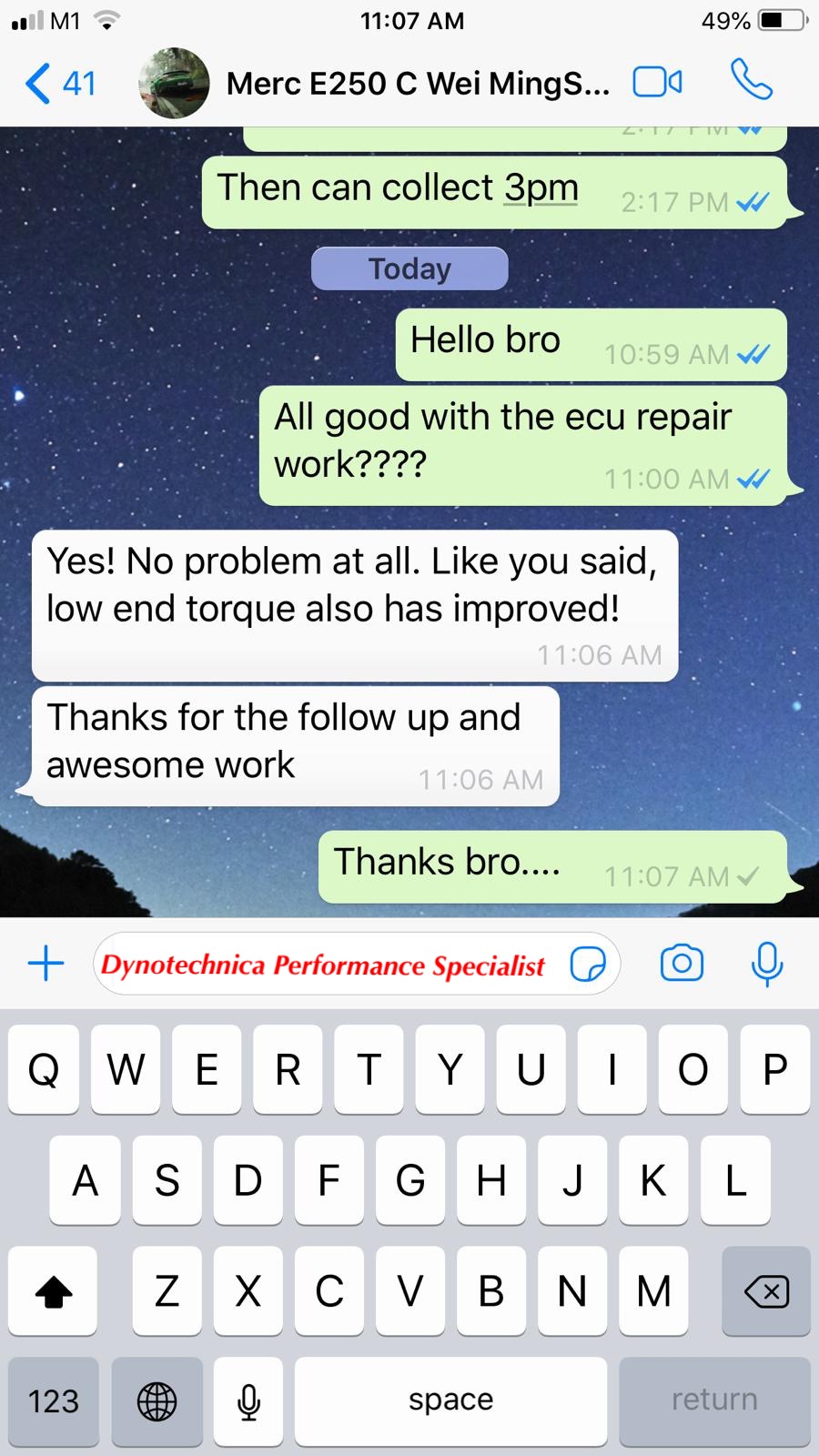
Task: Tap the underlined 3pm link
Action: point(541,188)
